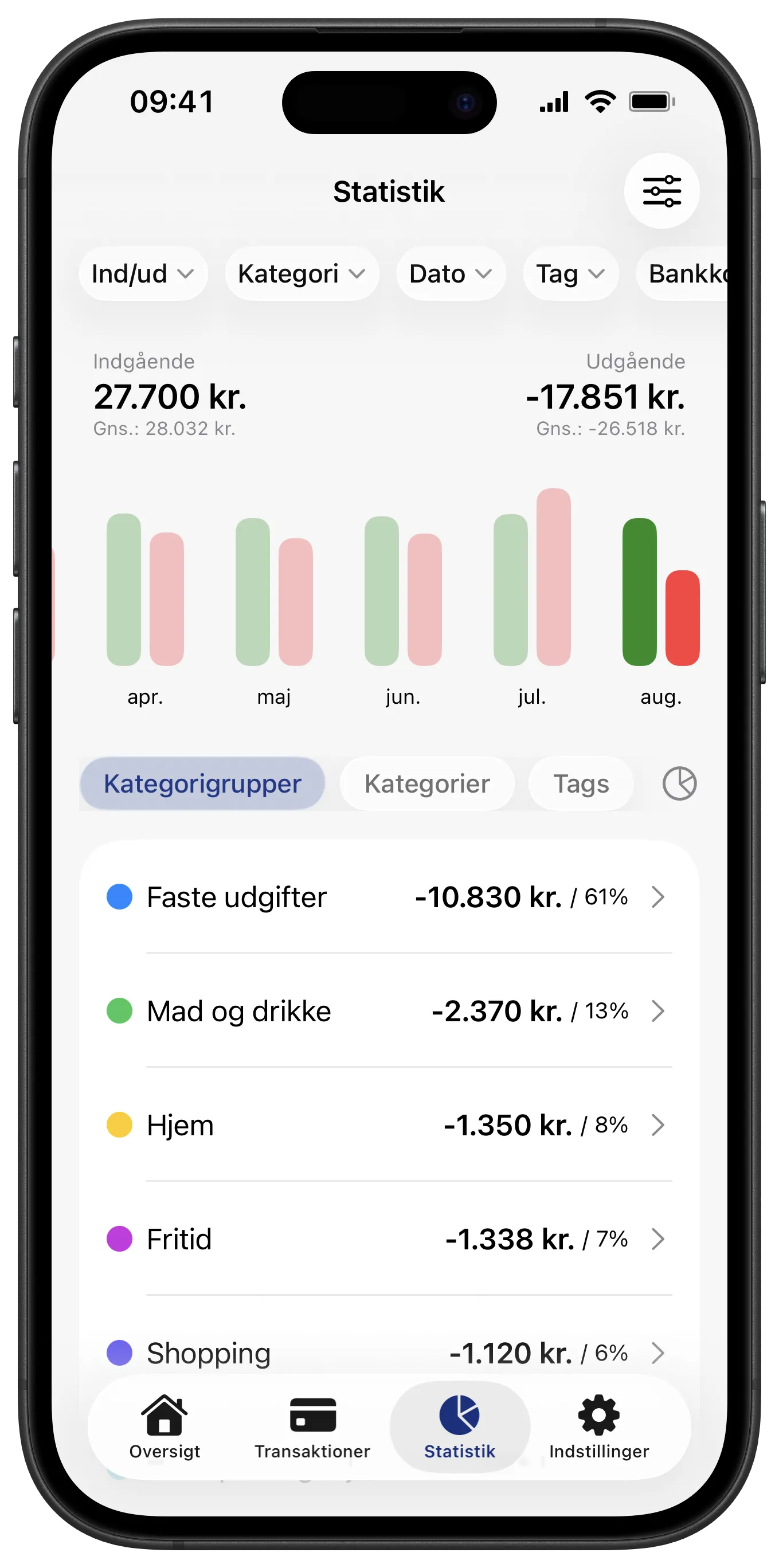
Task: Switch to the Tags segment
Action: 581,783
